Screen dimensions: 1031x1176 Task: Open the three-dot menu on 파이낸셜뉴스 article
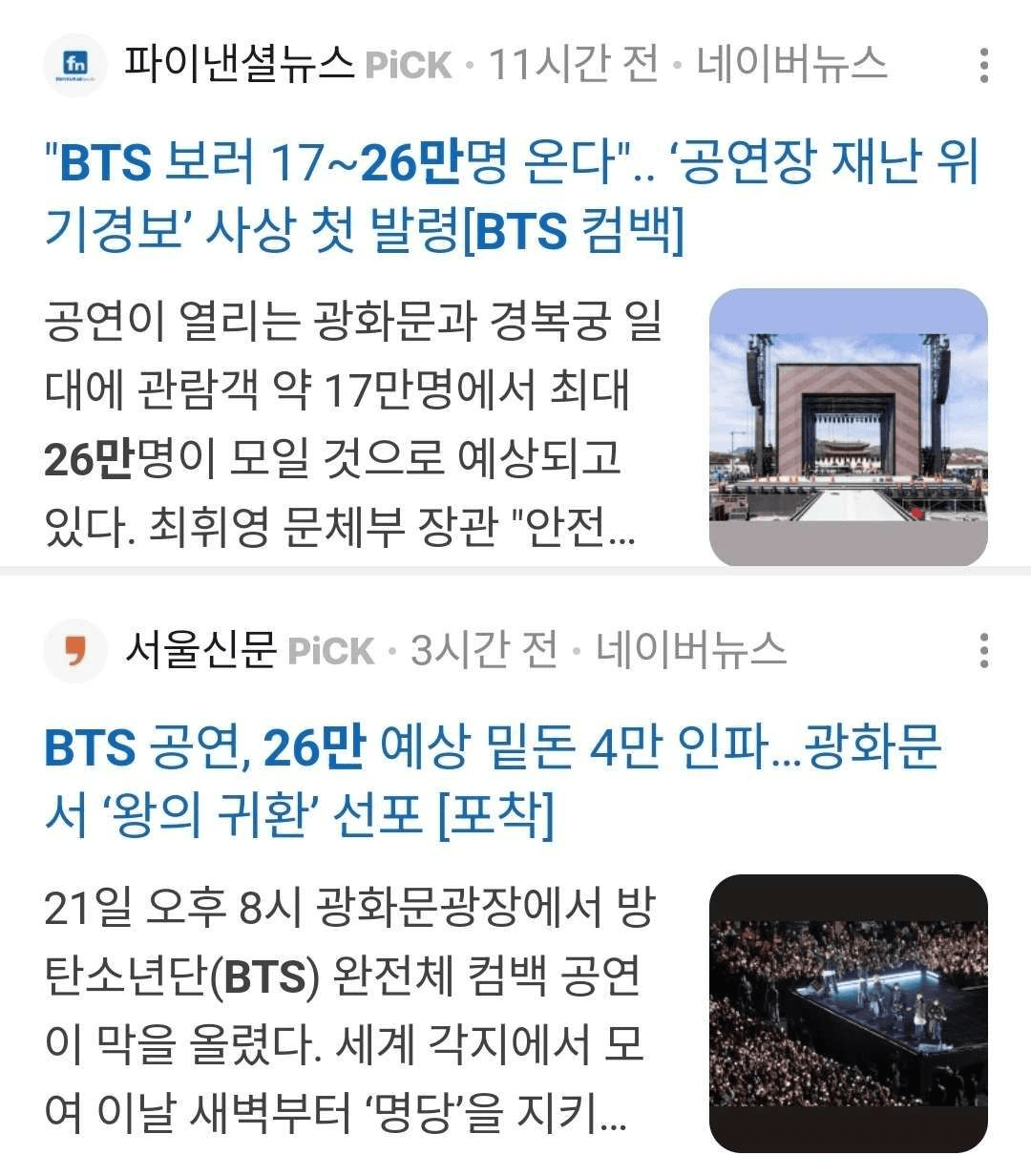pyautogui.click(x=985, y=63)
